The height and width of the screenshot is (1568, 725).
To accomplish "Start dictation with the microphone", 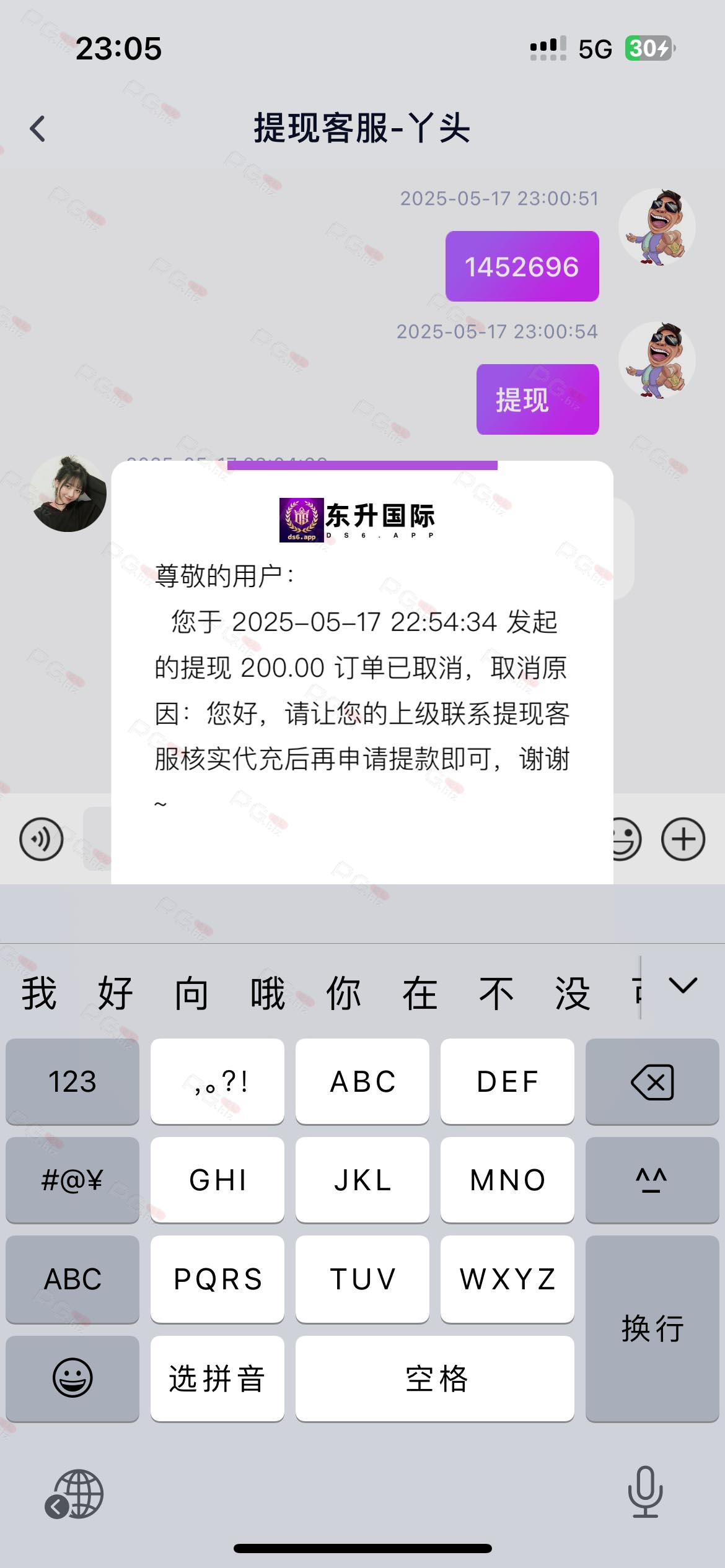I will (645, 1491).
